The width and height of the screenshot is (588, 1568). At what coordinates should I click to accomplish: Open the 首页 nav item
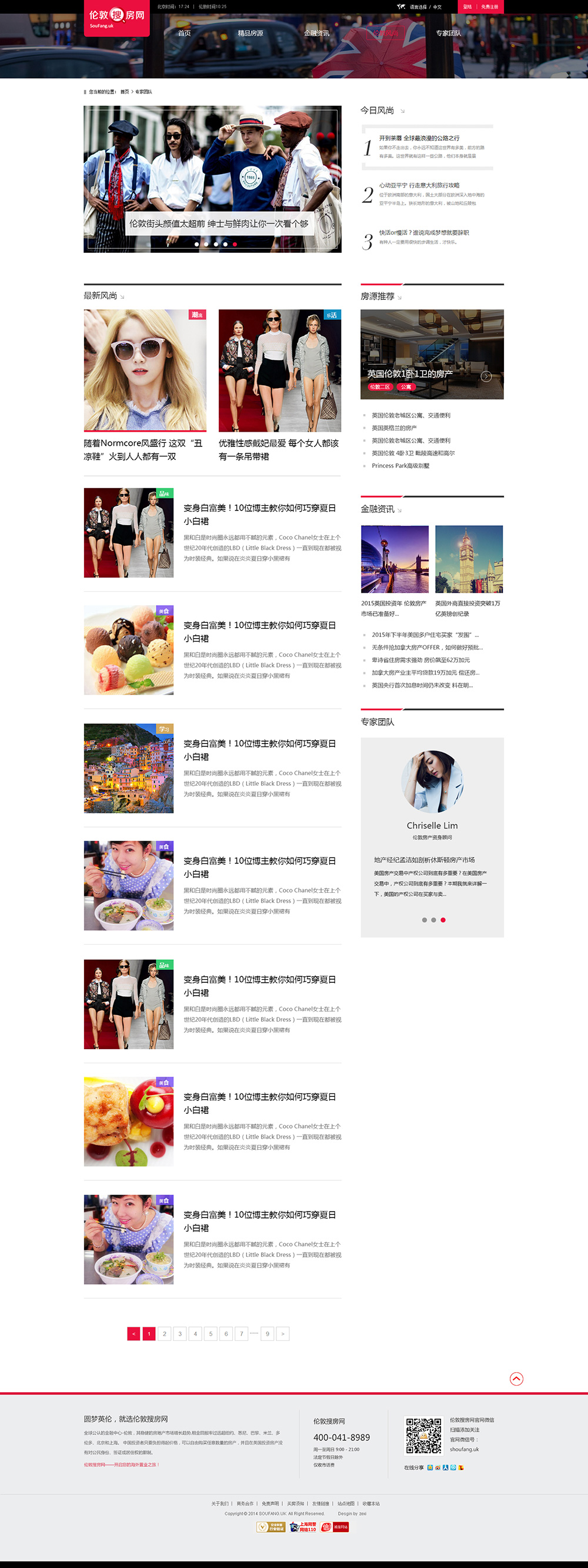pyautogui.click(x=184, y=33)
